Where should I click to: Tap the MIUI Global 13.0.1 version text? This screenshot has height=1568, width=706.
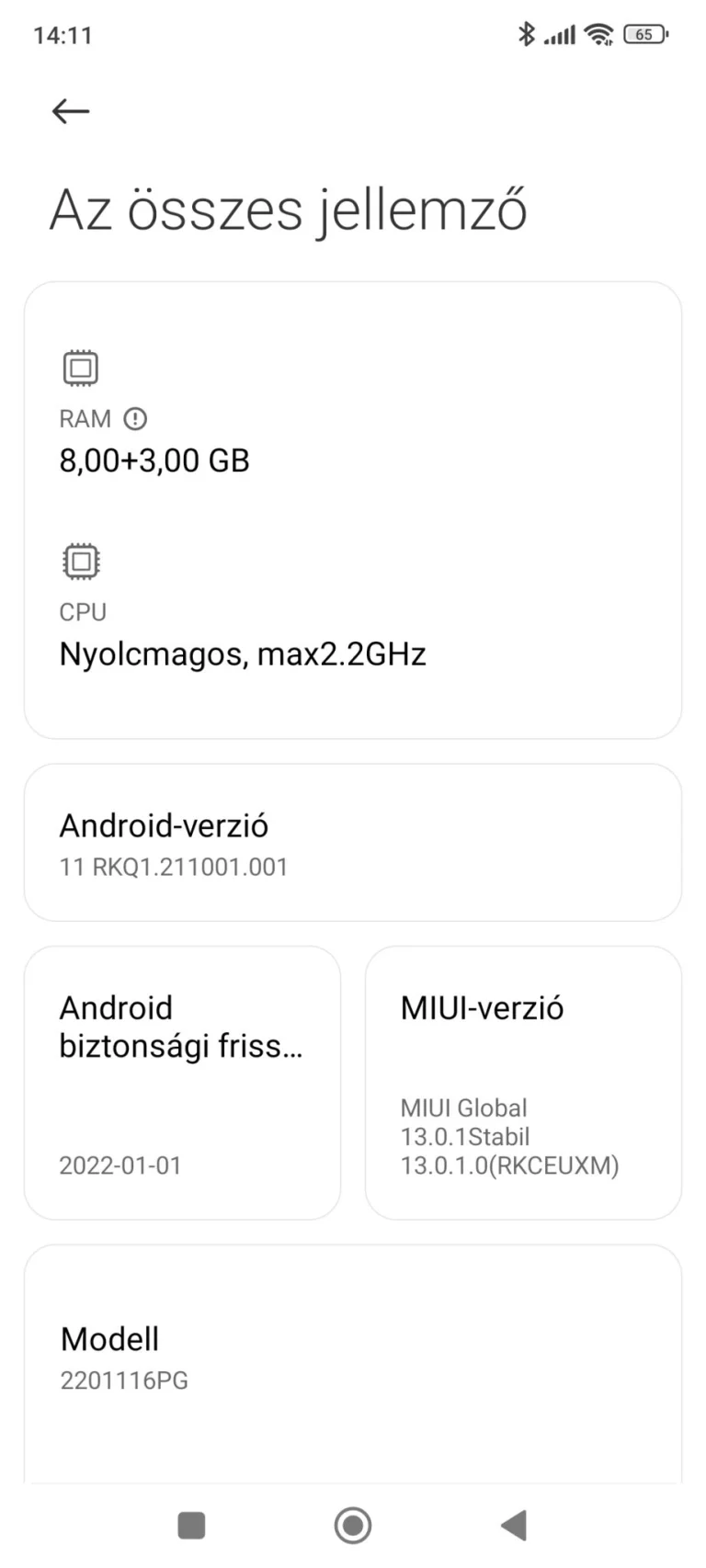coord(510,1137)
